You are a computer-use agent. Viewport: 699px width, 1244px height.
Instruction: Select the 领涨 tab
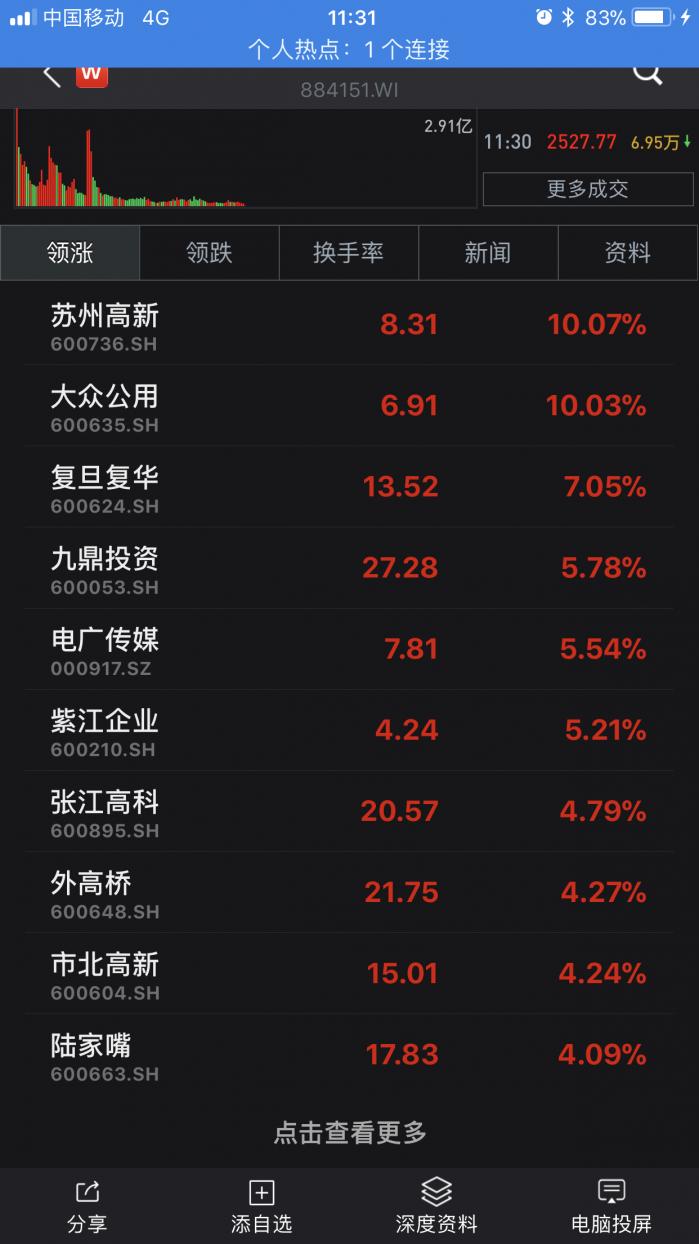click(70, 253)
